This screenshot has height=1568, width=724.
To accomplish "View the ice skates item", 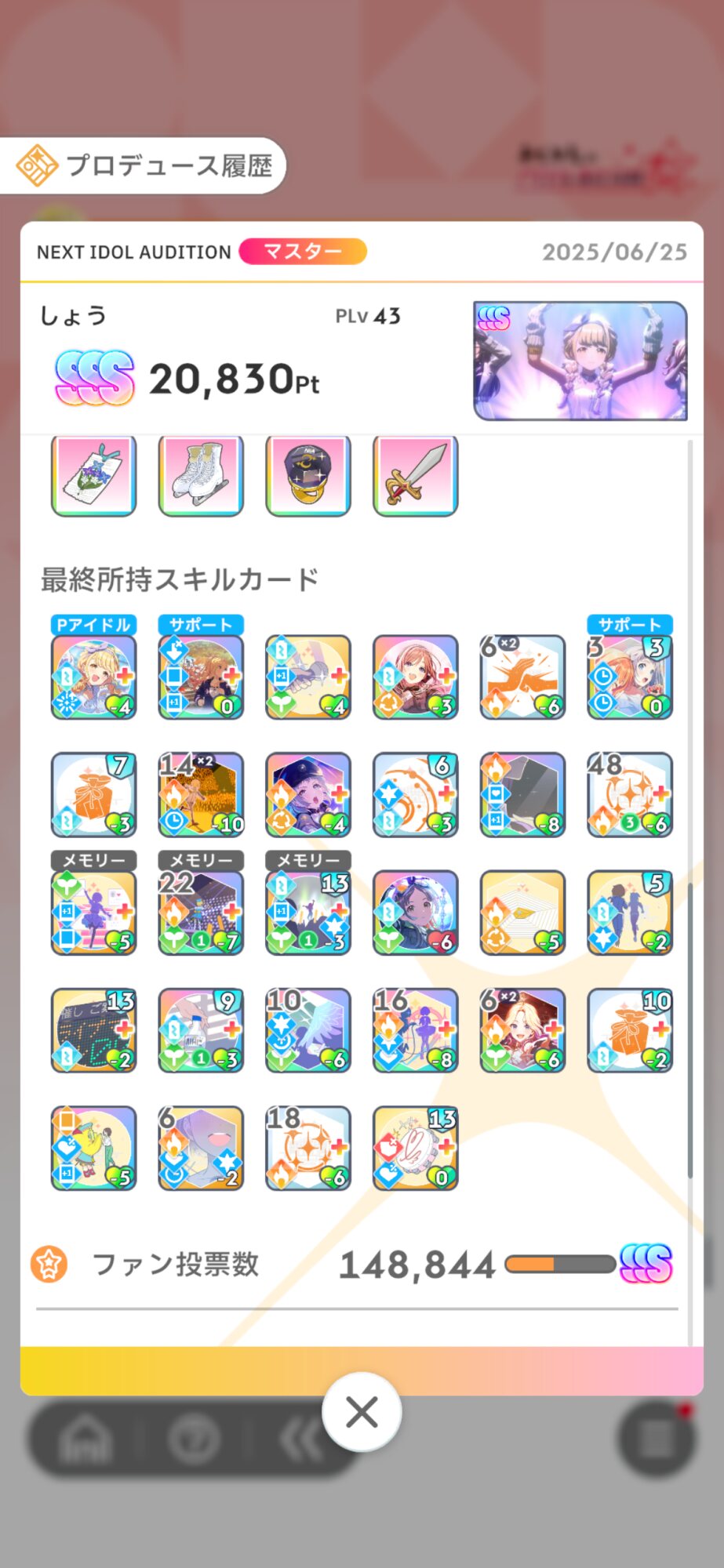I will [x=201, y=476].
